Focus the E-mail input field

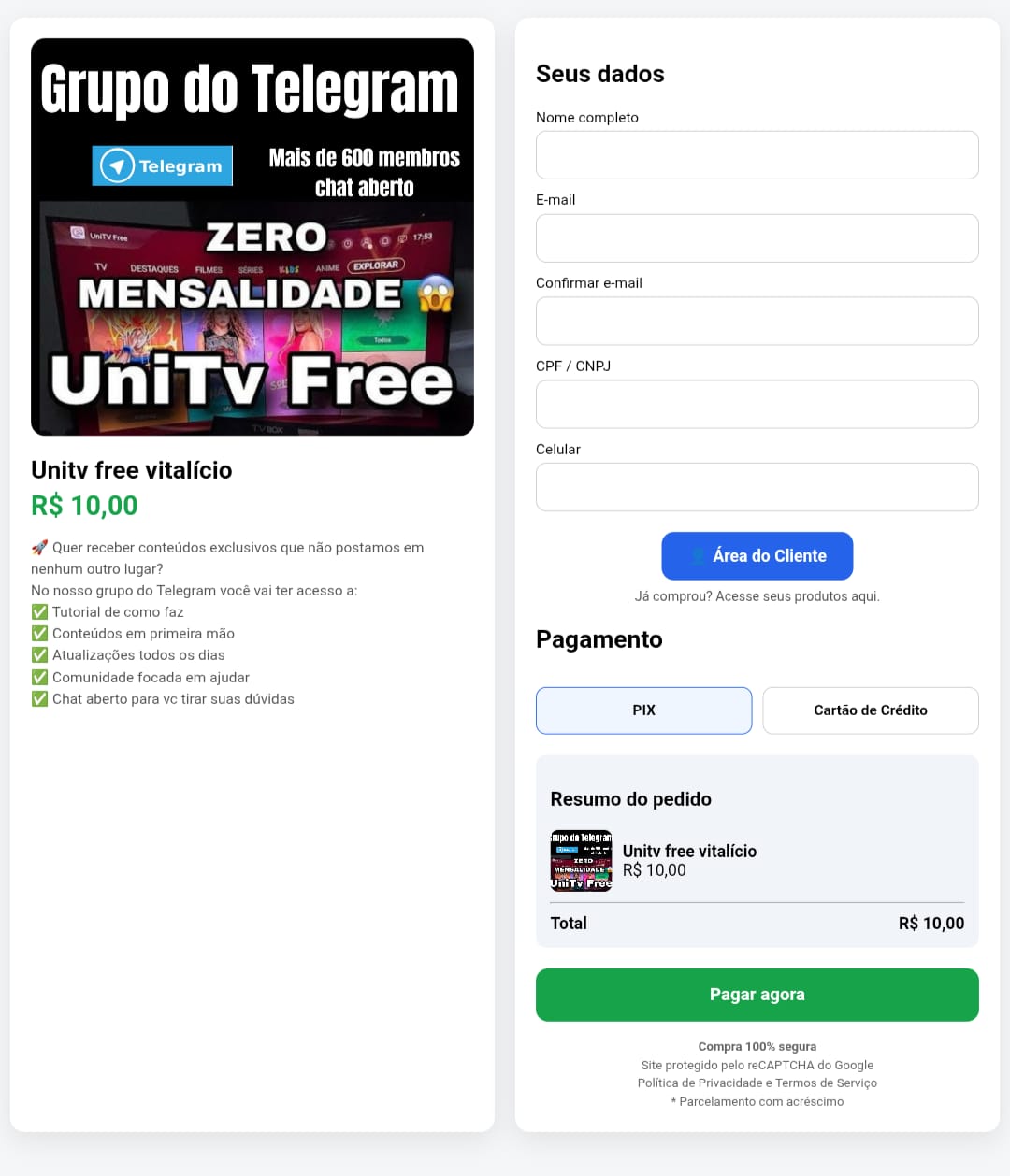757,238
